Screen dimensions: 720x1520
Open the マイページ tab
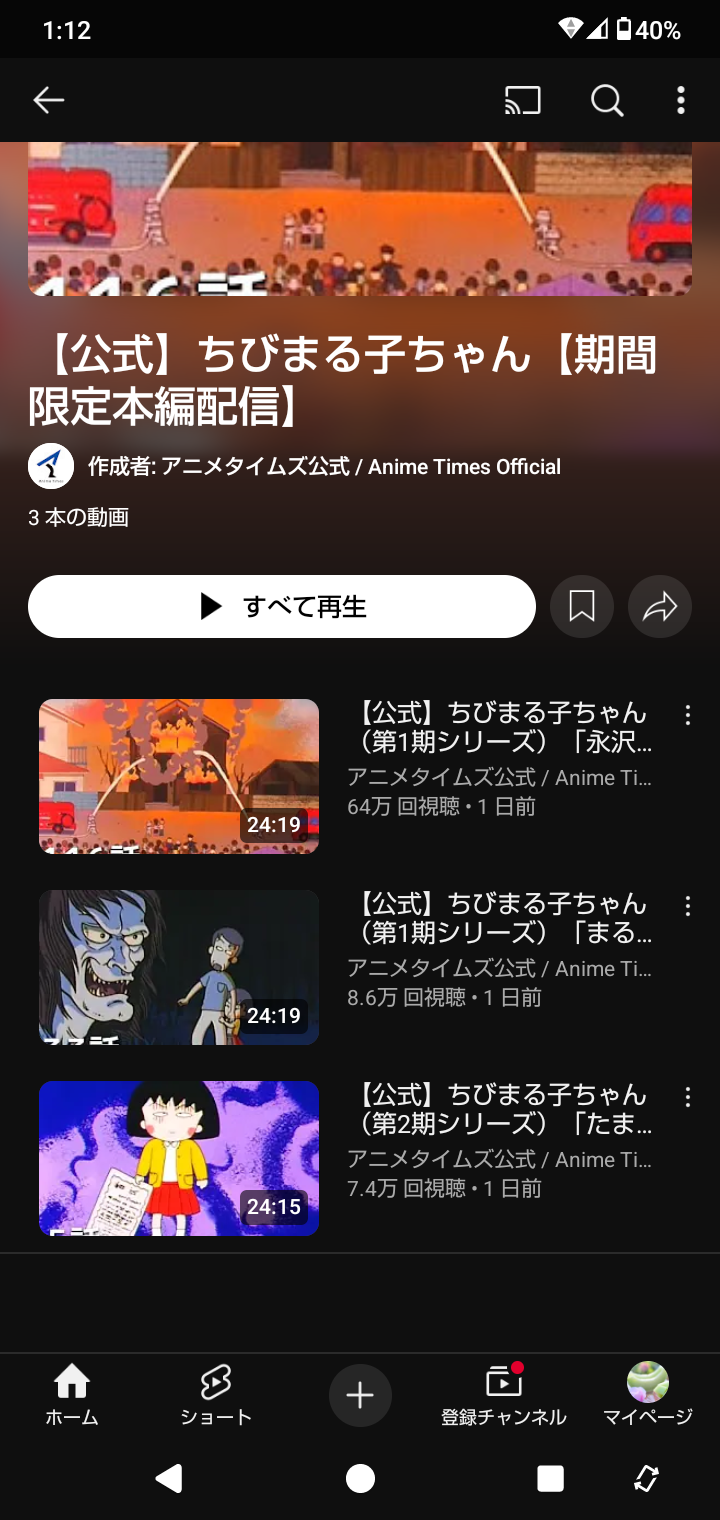(648, 1396)
